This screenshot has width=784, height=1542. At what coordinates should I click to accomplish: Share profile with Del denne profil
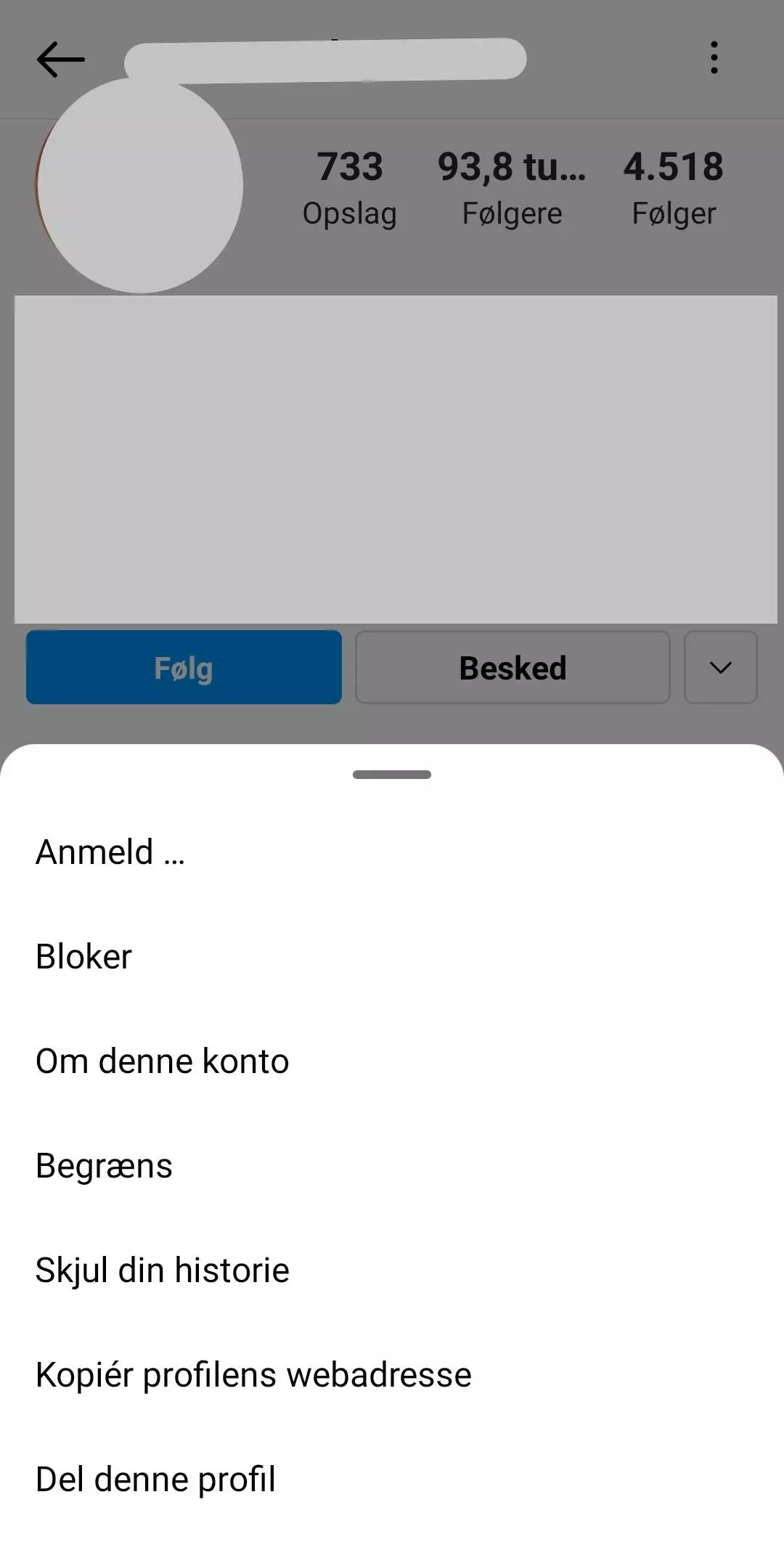[392, 1480]
